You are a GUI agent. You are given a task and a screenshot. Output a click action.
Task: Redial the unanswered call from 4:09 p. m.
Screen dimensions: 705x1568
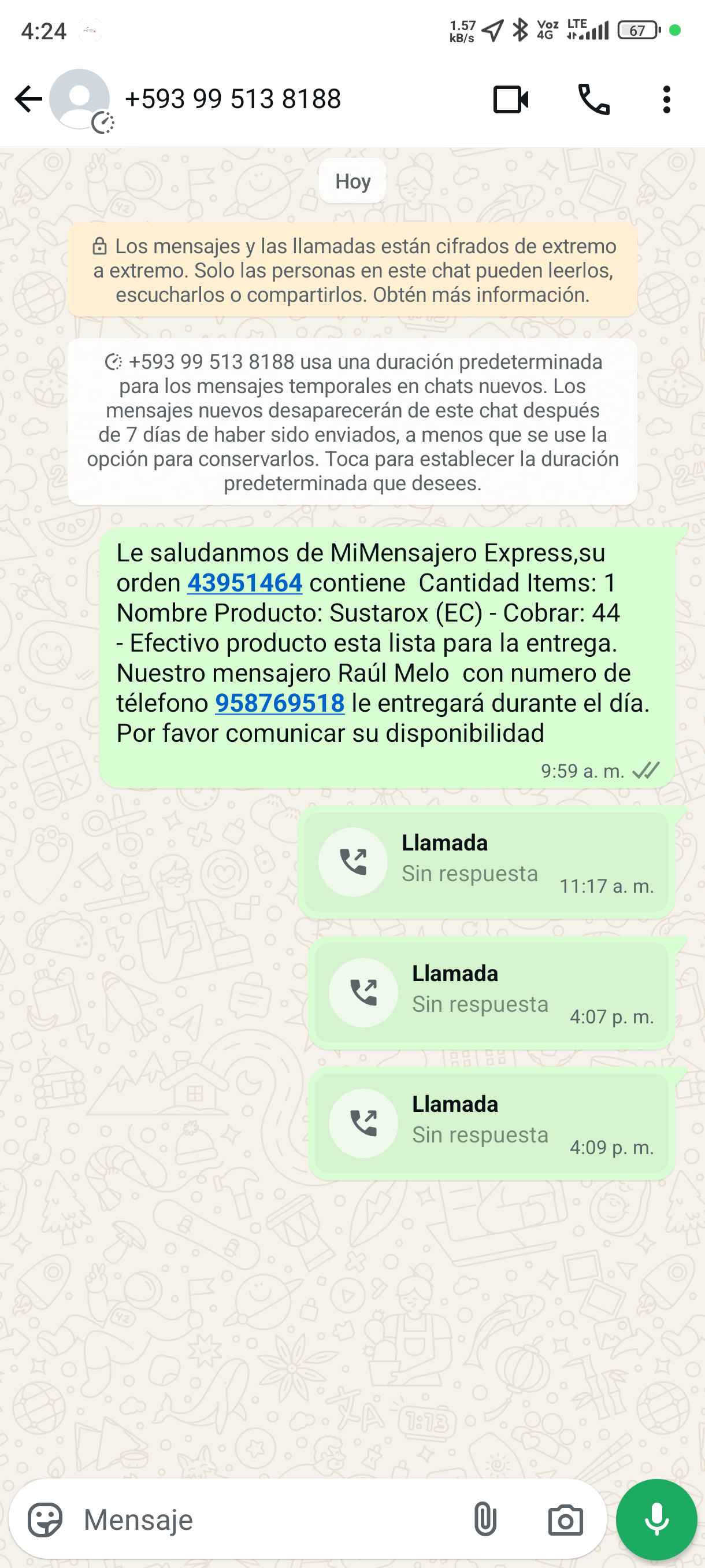(x=363, y=1123)
